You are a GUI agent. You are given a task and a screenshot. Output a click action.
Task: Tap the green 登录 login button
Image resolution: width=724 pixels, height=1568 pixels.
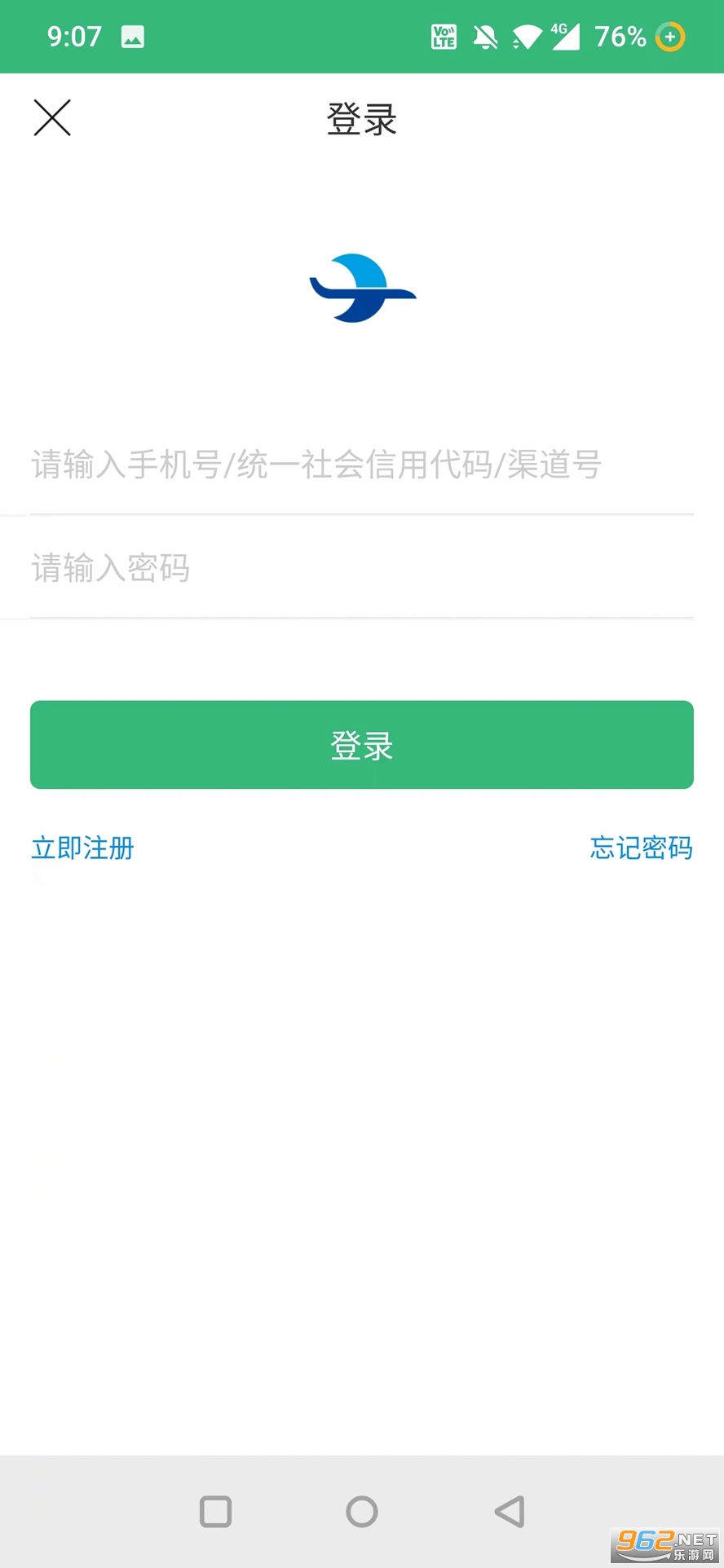[x=362, y=745]
